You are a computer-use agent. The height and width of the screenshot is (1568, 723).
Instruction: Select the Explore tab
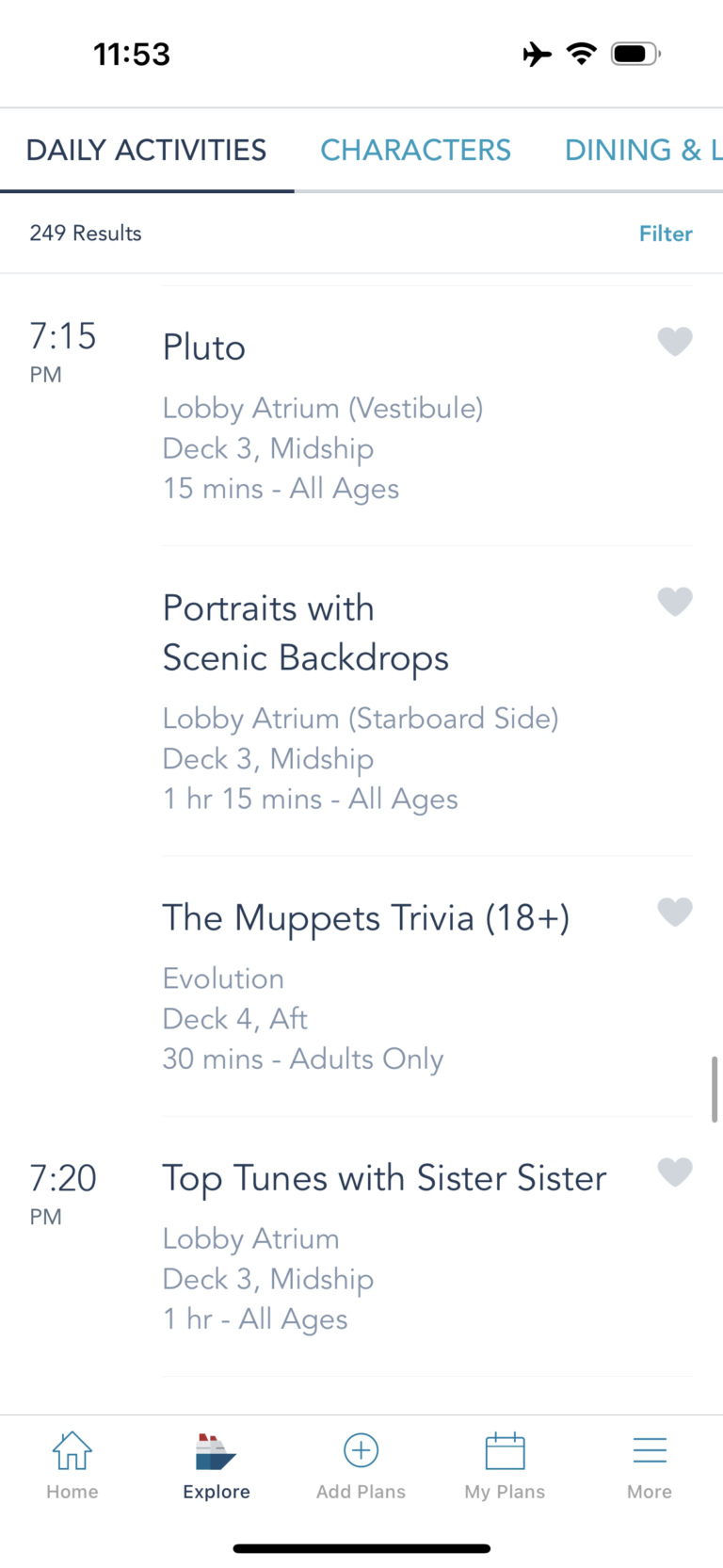[217, 1465]
